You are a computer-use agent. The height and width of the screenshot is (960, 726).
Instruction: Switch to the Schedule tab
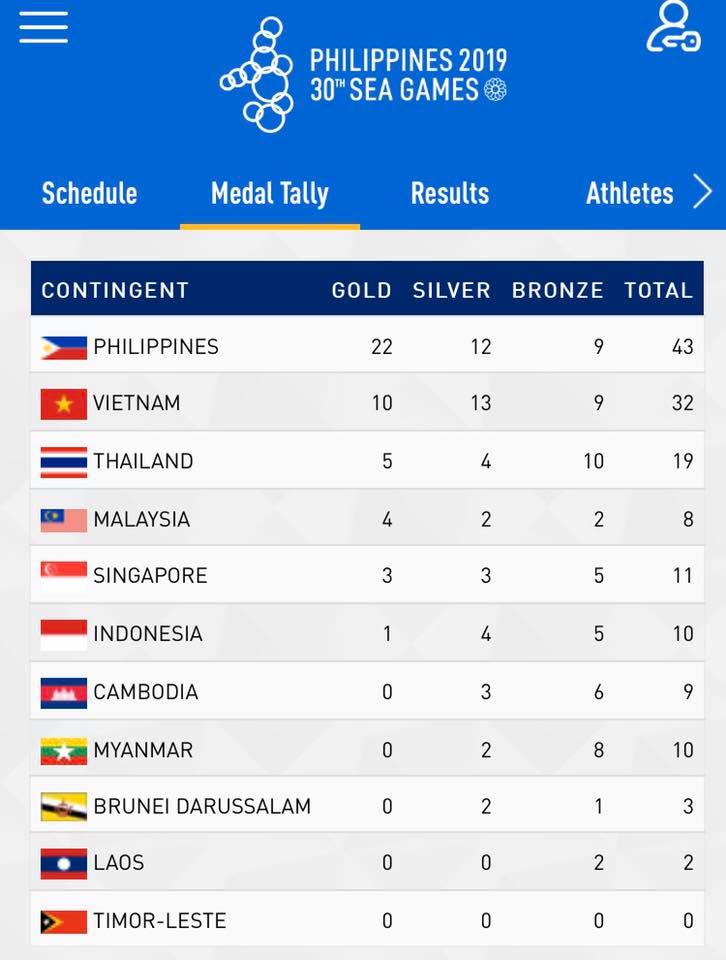click(x=89, y=194)
